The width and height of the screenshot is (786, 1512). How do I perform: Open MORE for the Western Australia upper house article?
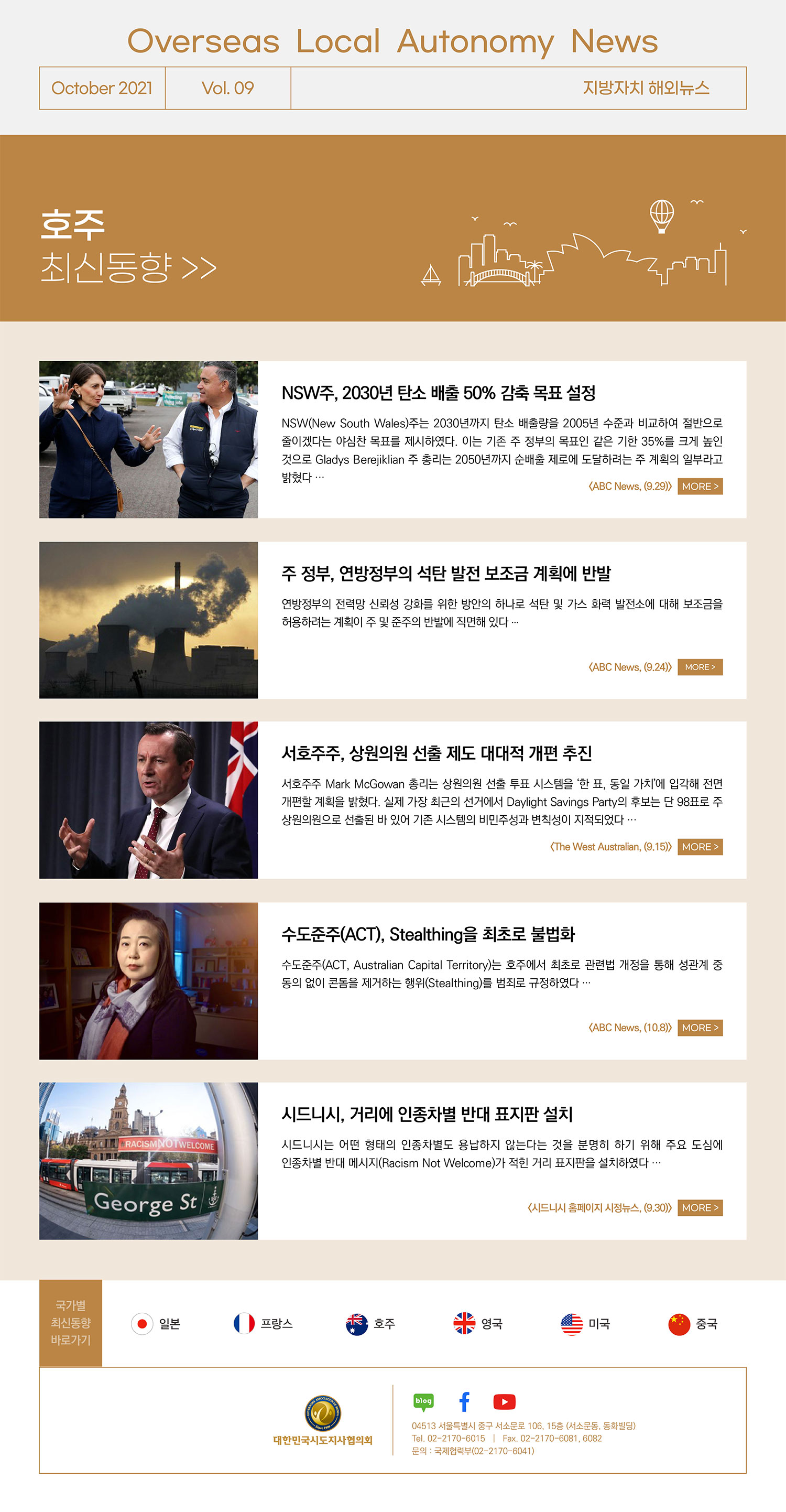pos(700,846)
